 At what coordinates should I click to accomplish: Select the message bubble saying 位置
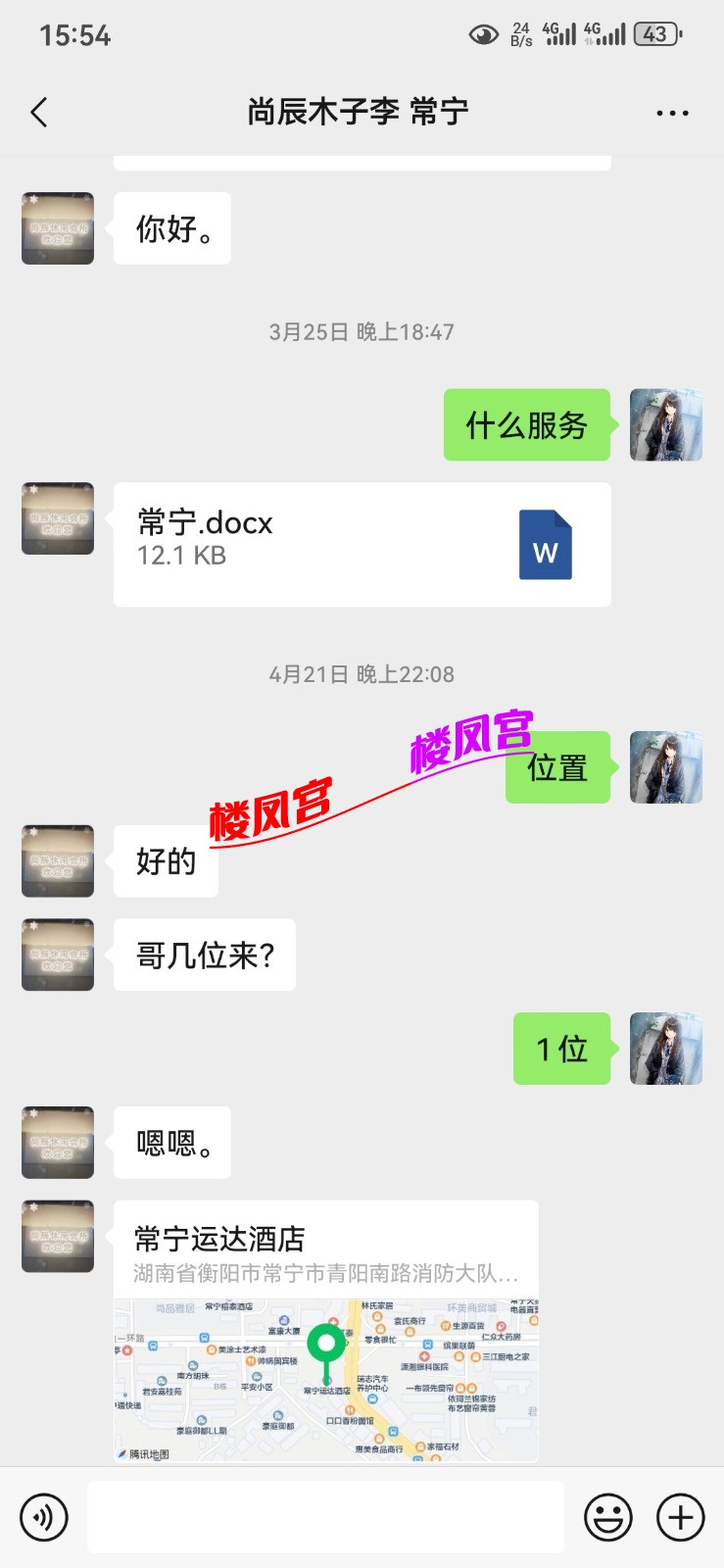556,768
